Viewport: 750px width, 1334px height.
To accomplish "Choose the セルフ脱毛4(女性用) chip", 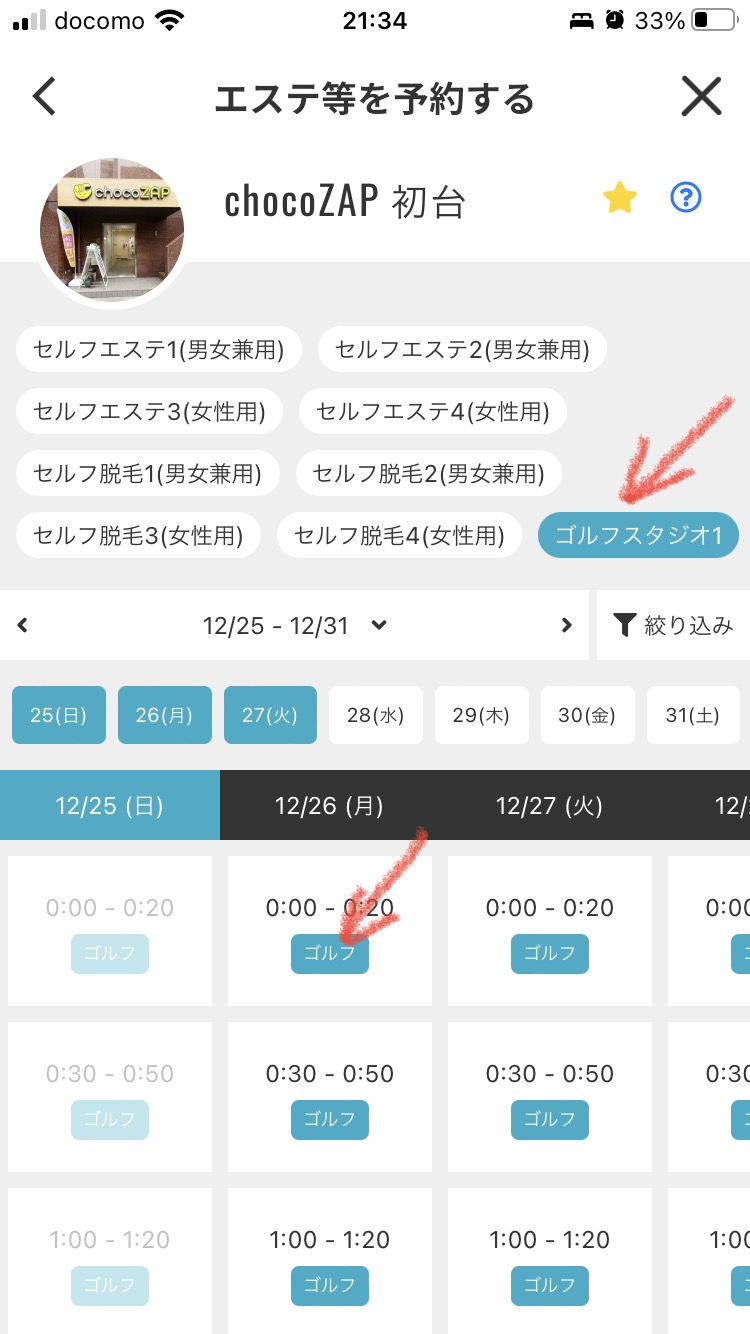I will point(399,536).
